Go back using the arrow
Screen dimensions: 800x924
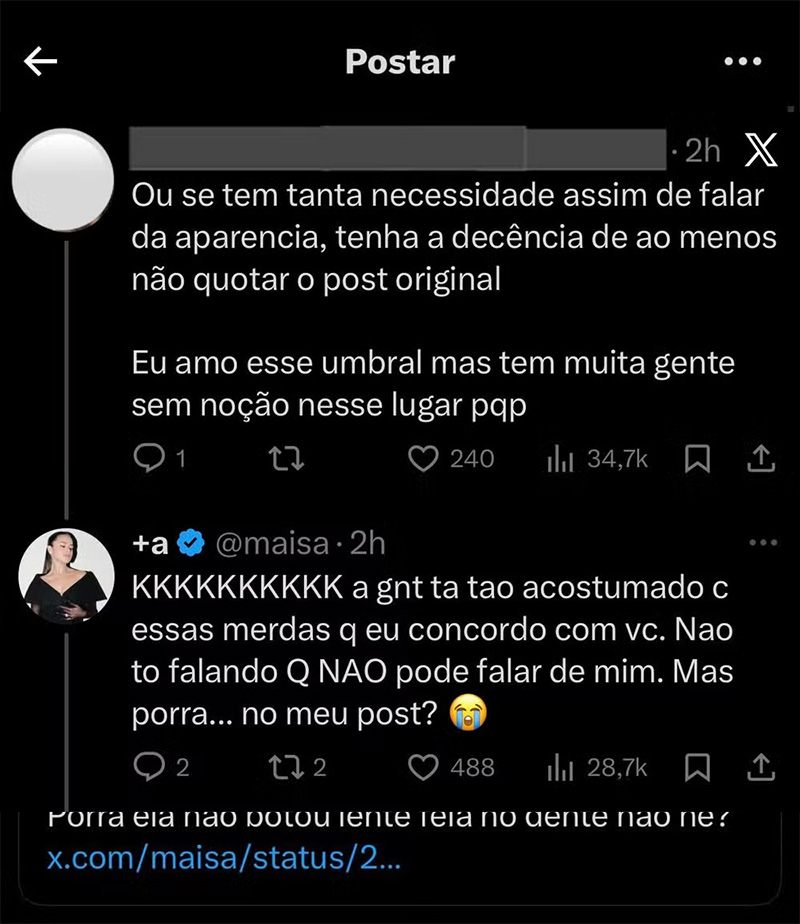(40, 60)
